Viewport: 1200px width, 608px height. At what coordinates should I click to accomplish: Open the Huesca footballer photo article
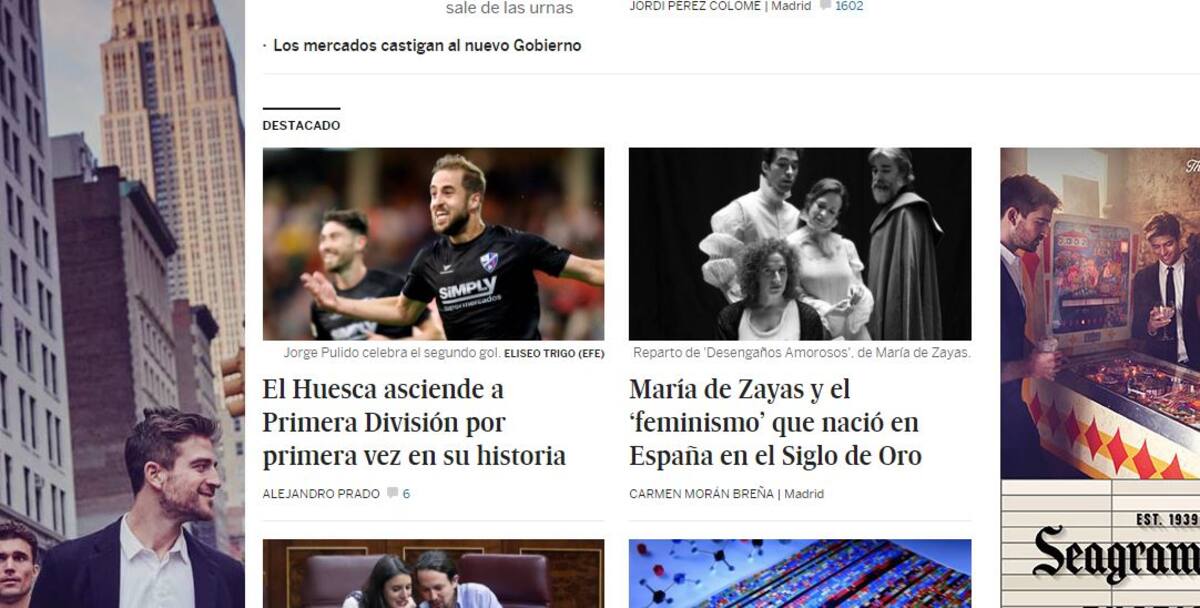pos(433,244)
